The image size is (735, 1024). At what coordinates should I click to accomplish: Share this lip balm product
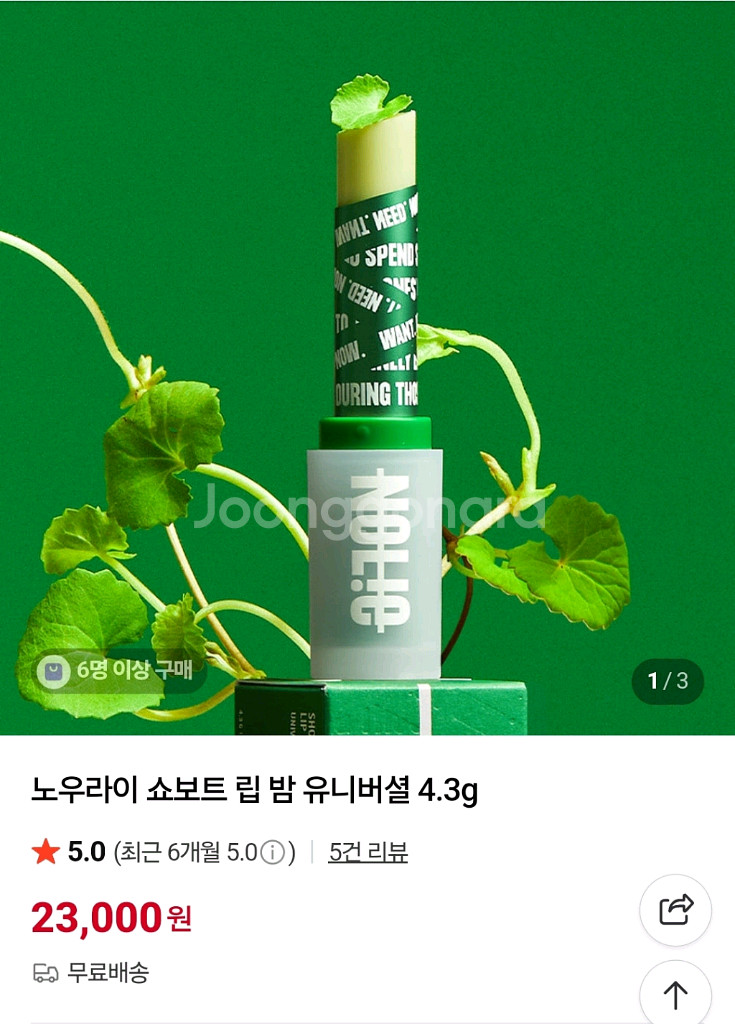point(675,910)
